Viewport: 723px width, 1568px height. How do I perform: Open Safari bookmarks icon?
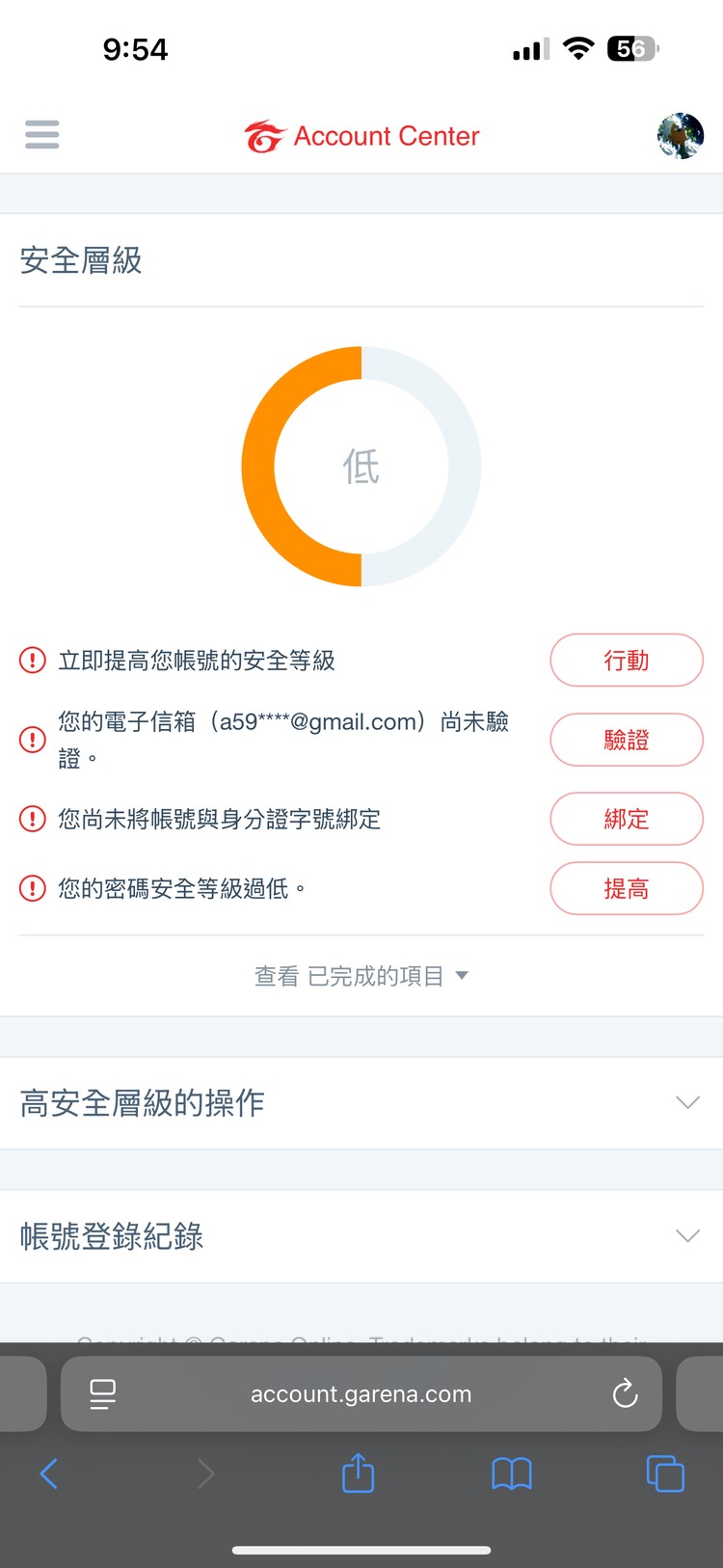pyautogui.click(x=511, y=1473)
